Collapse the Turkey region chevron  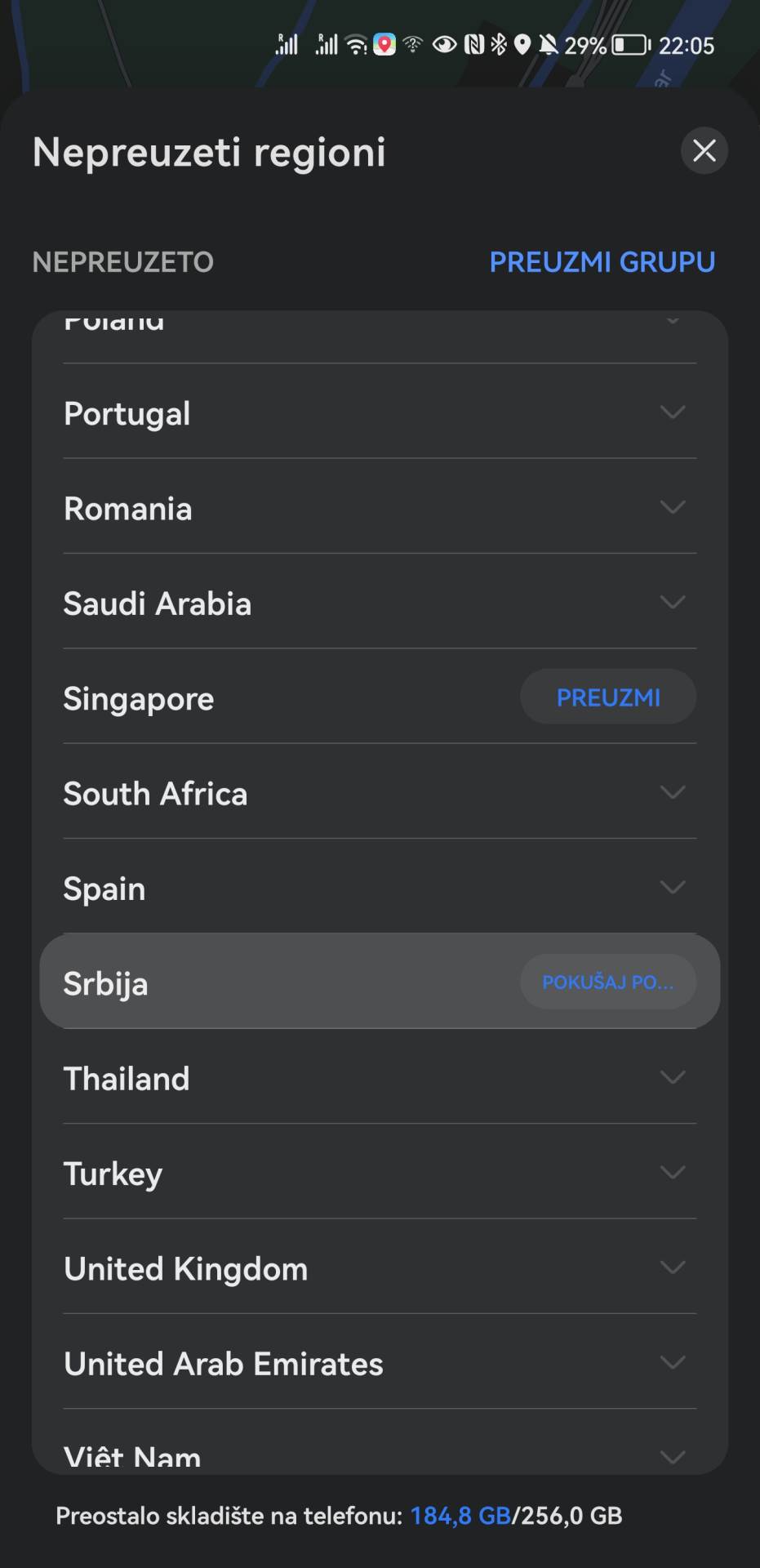click(673, 1172)
